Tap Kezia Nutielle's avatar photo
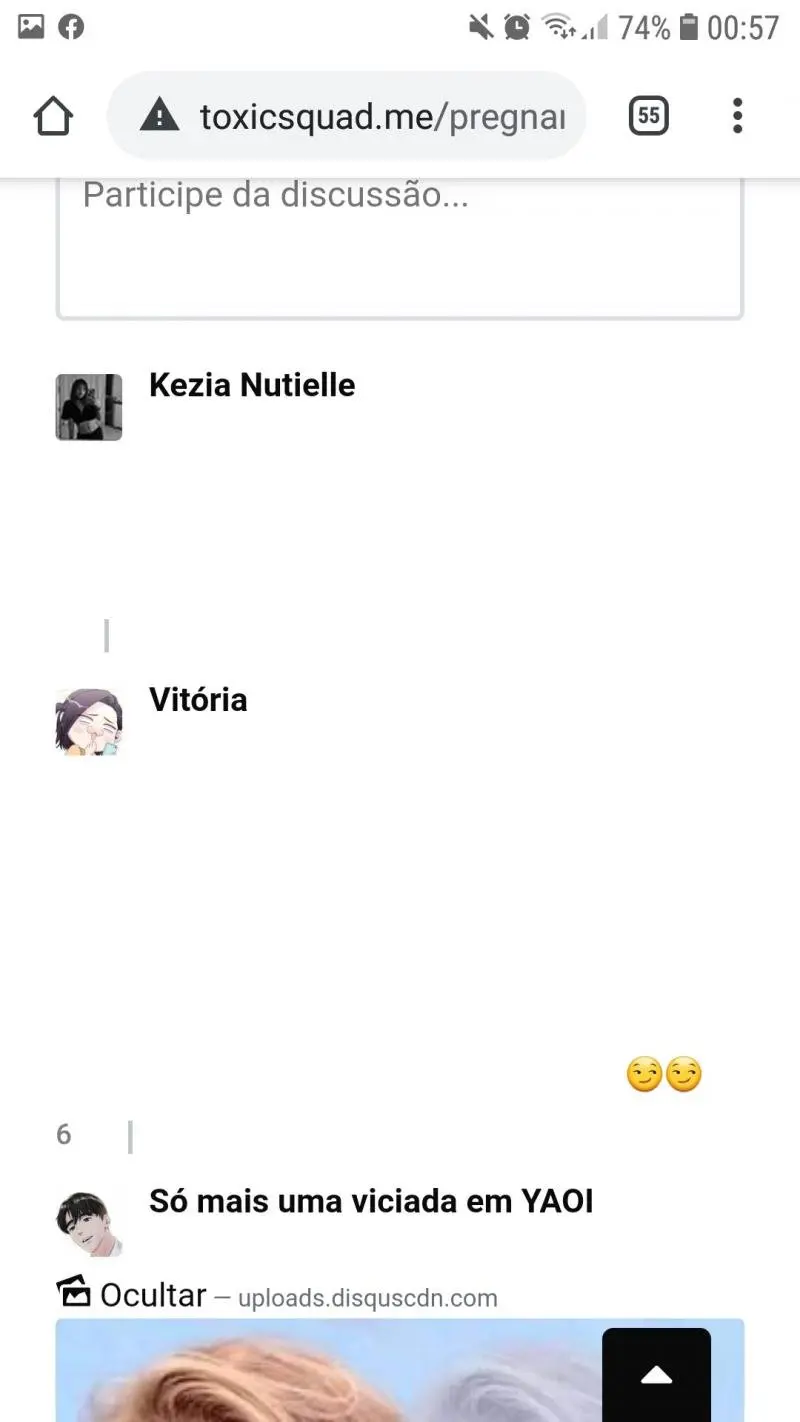The width and height of the screenshot is (800, 1422). click(89, 407)
